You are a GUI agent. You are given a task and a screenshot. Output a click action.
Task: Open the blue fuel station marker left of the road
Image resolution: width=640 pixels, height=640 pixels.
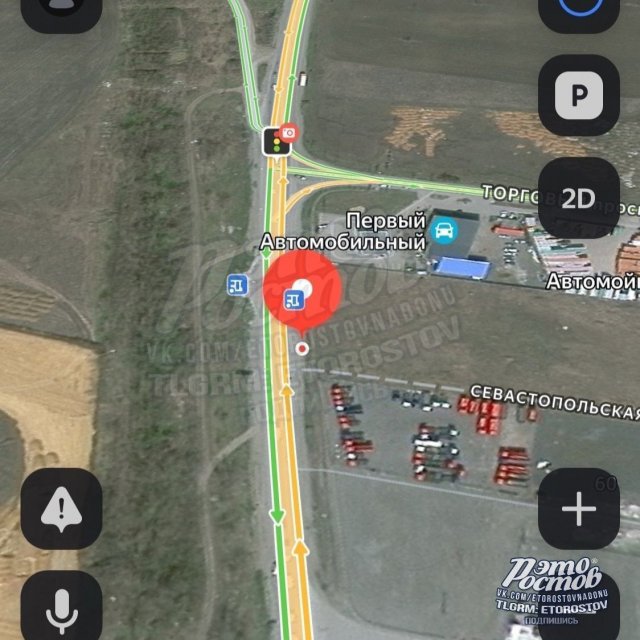coord(237,286)
